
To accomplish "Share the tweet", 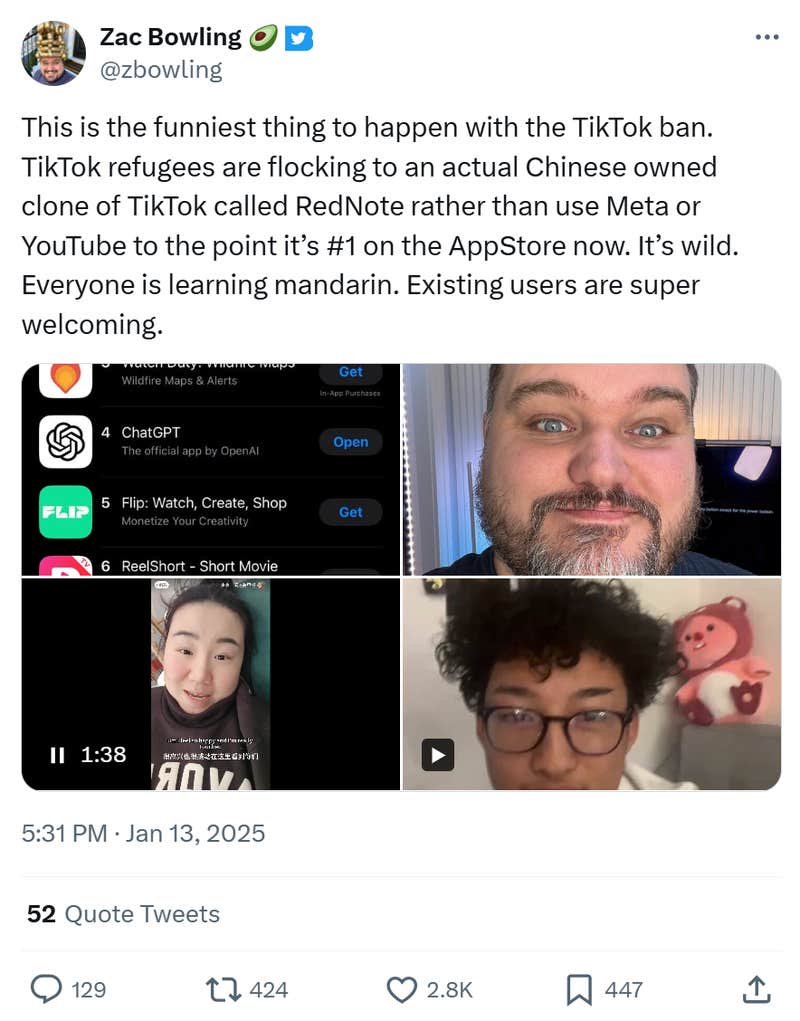I will click(757, 989).
